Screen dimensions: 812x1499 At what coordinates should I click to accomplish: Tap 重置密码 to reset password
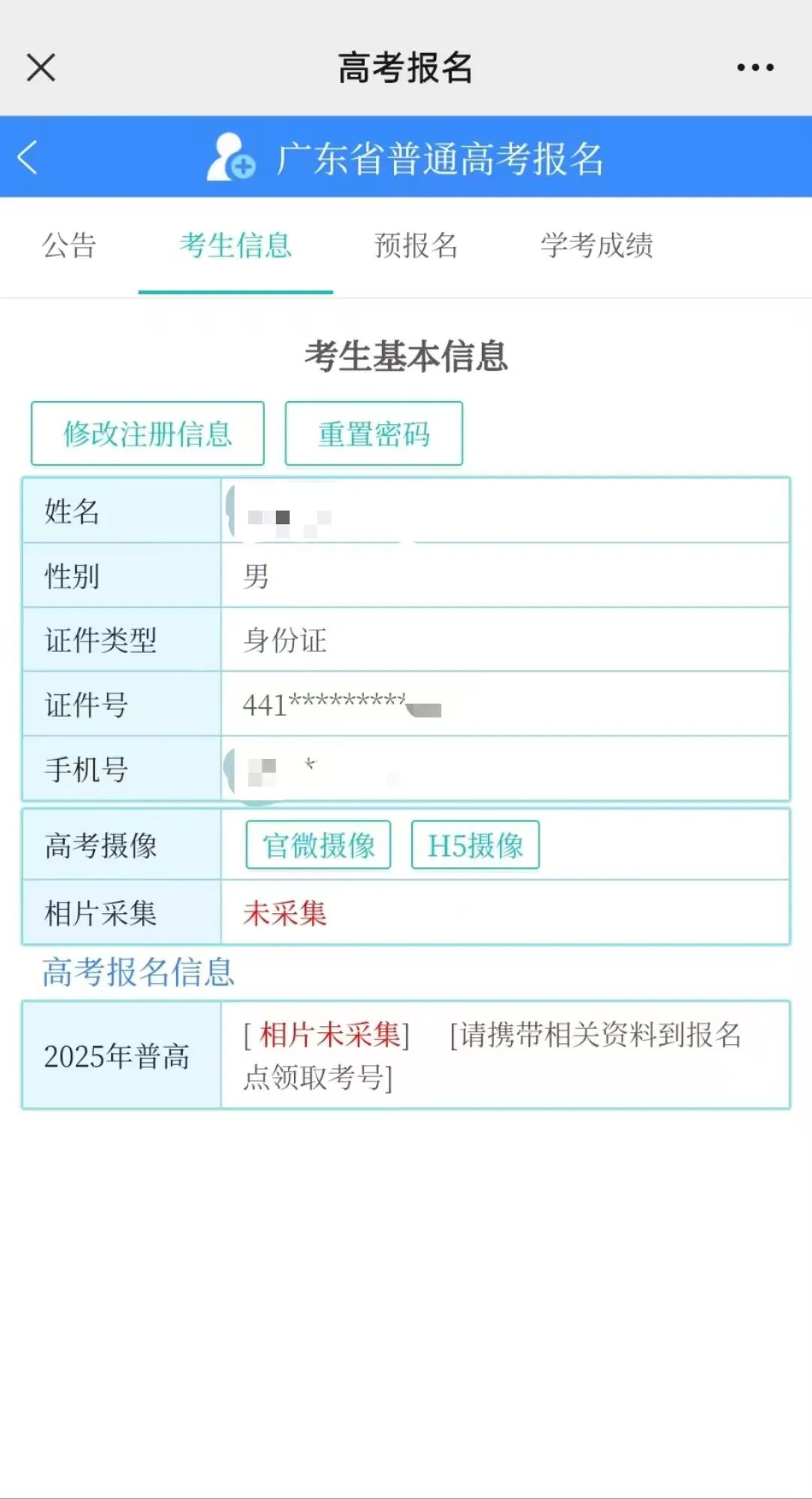coord(374,433)
